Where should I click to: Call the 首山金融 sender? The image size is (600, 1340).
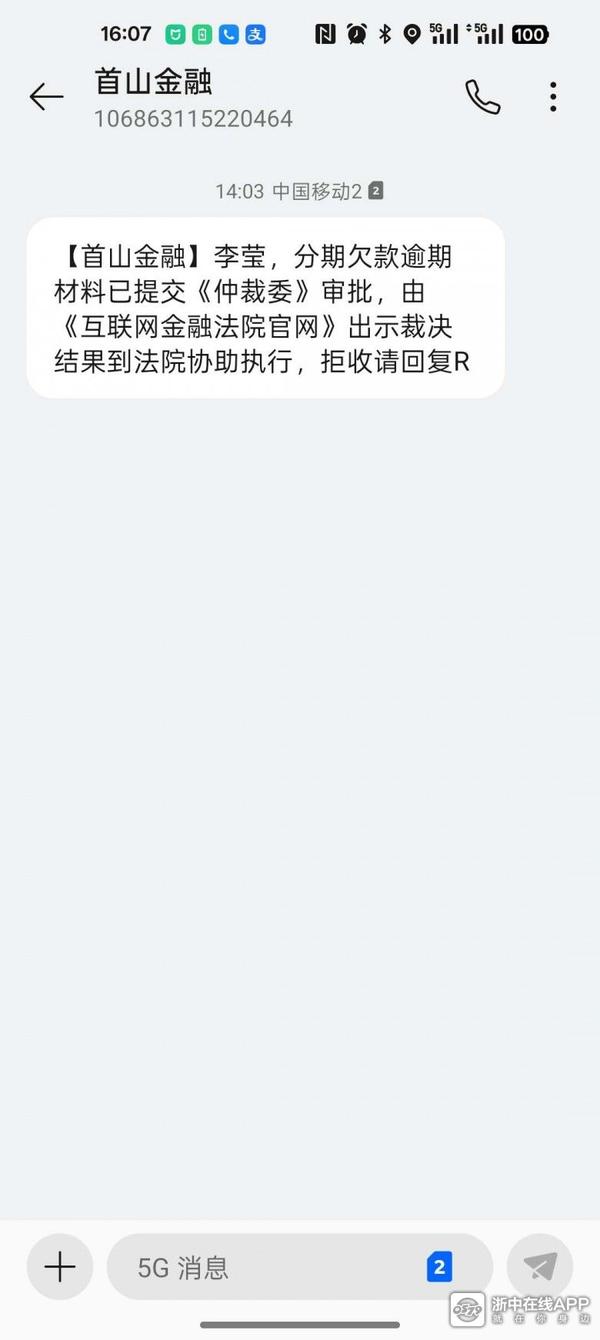coord(482,97)
